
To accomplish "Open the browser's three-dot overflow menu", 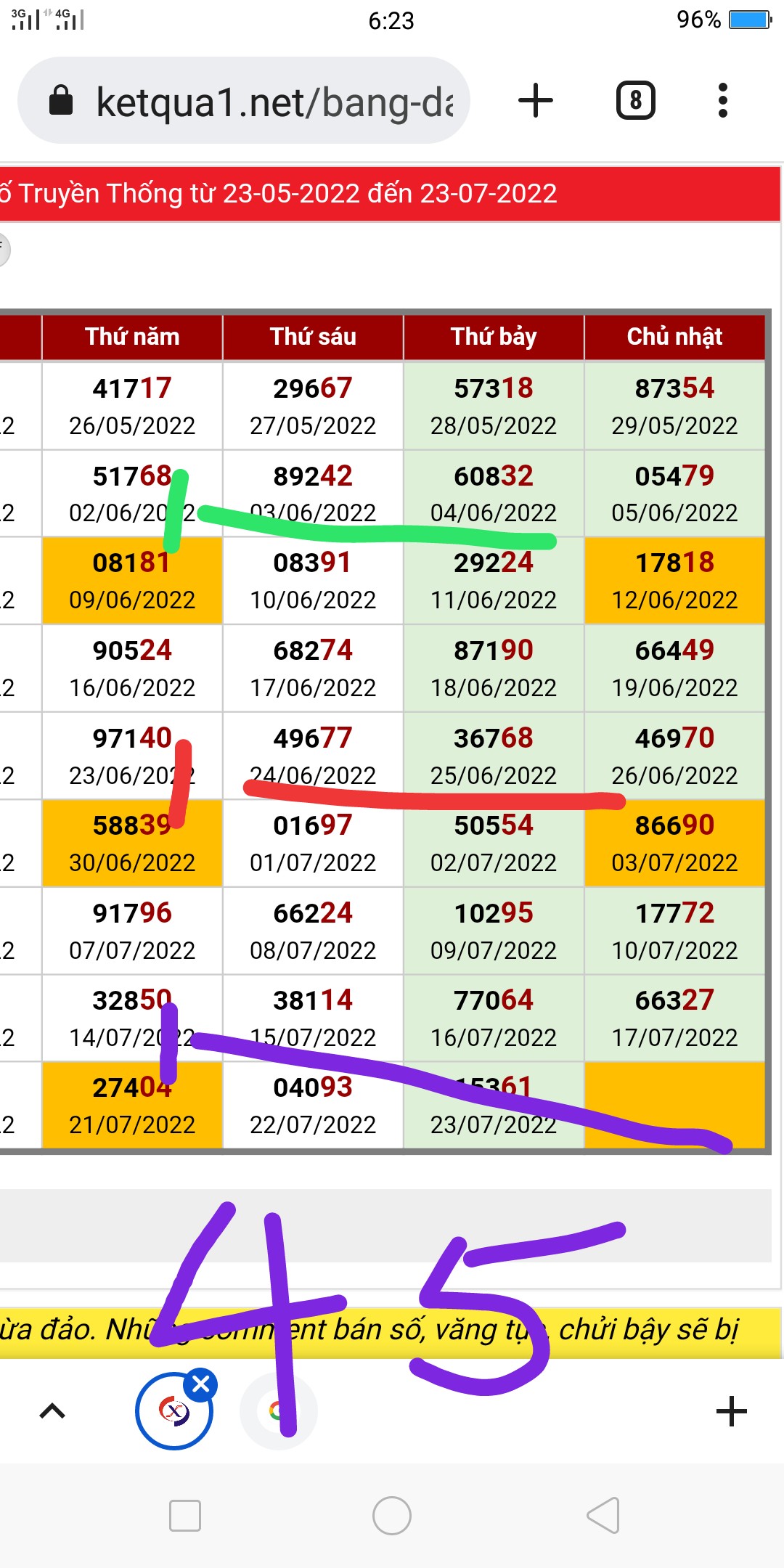I will [722, 100].
